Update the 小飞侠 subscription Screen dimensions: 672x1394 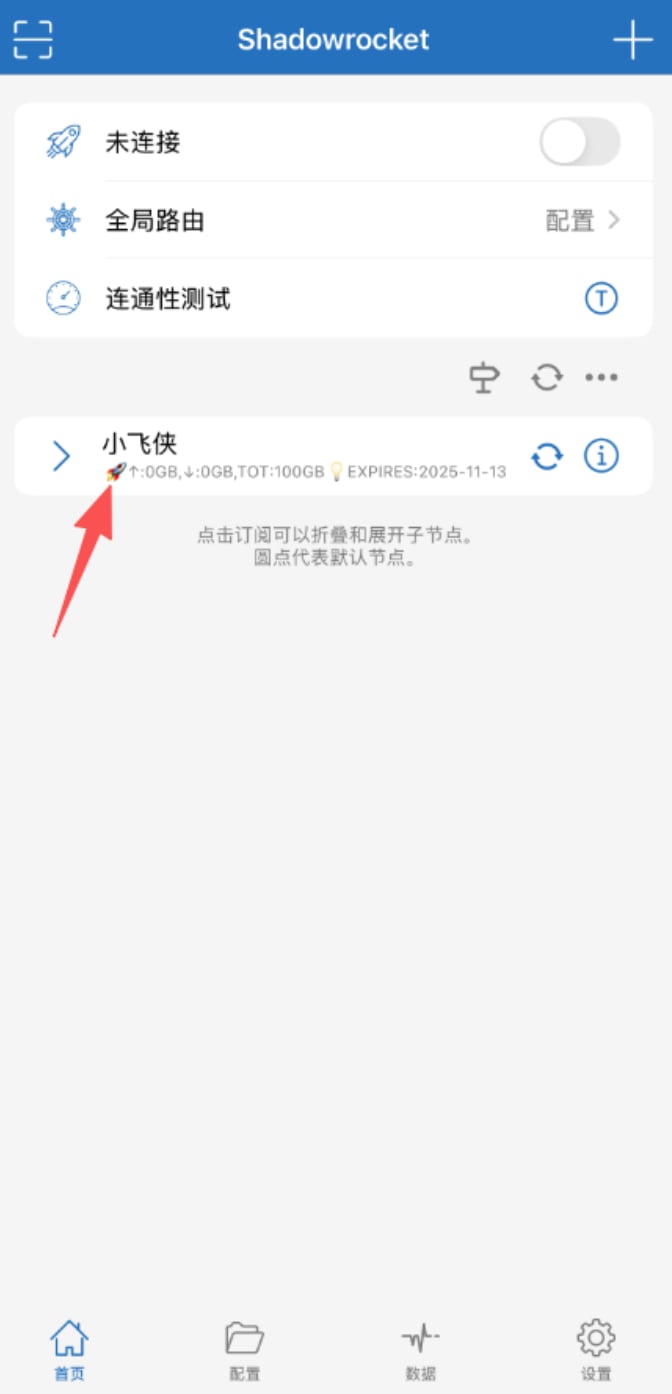pyautogui.click(x=546, y=457)
